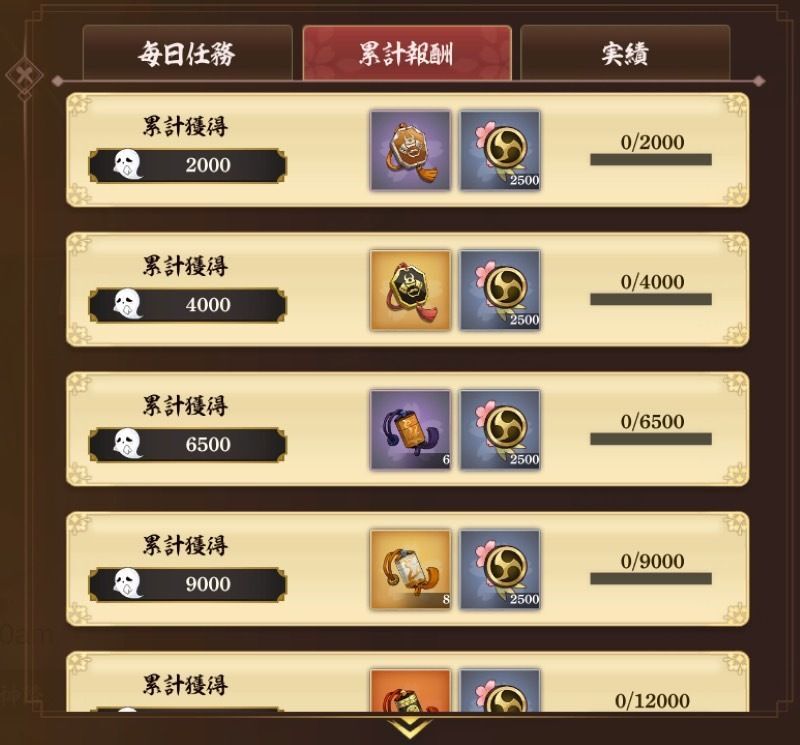Viewport: 800px width, 745px height.
Task: Inspect the x8 item reward for 9000
Action: (410, 569)
